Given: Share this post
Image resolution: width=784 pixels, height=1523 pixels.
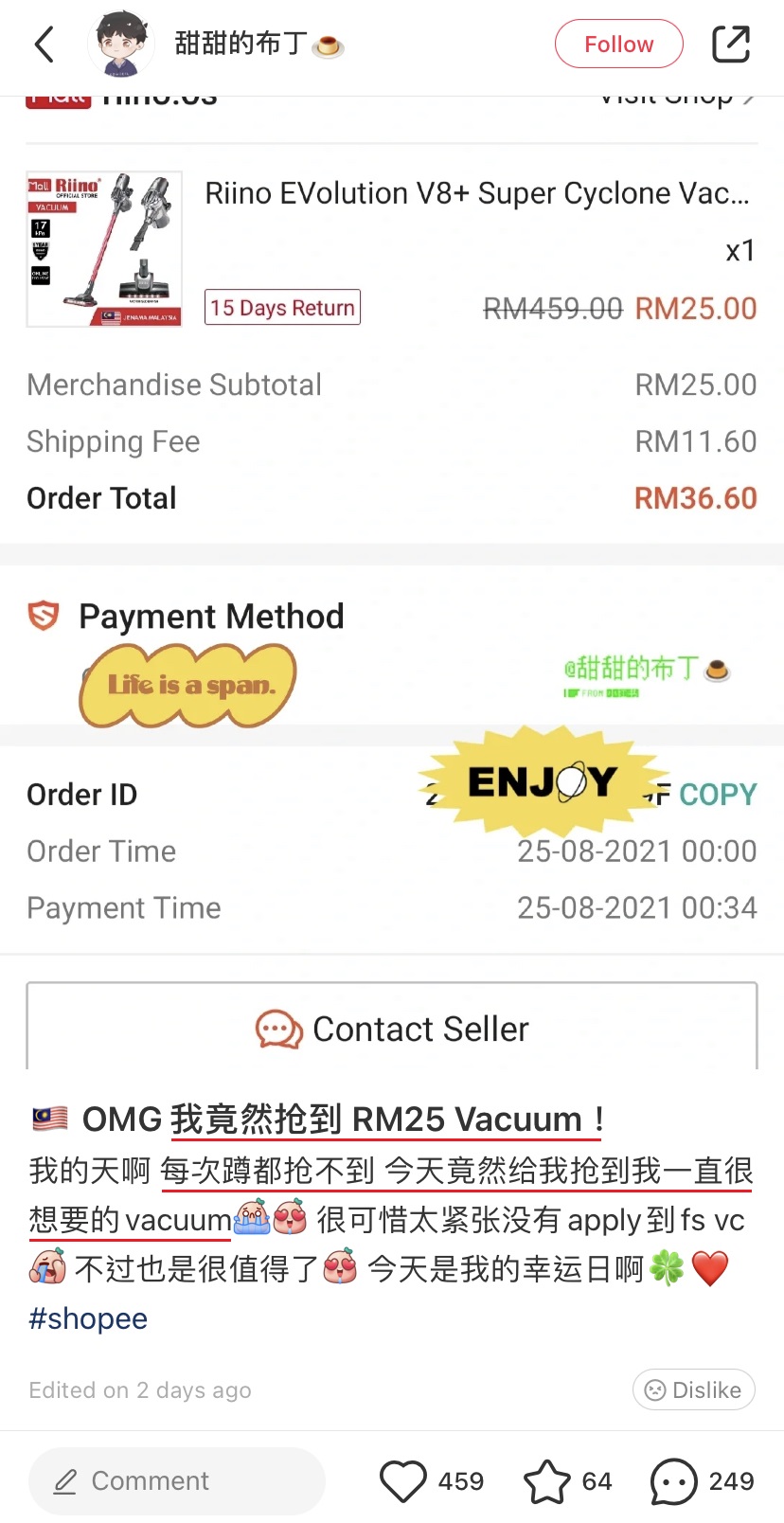Looking at the screenshot, I should click(730, 45).
